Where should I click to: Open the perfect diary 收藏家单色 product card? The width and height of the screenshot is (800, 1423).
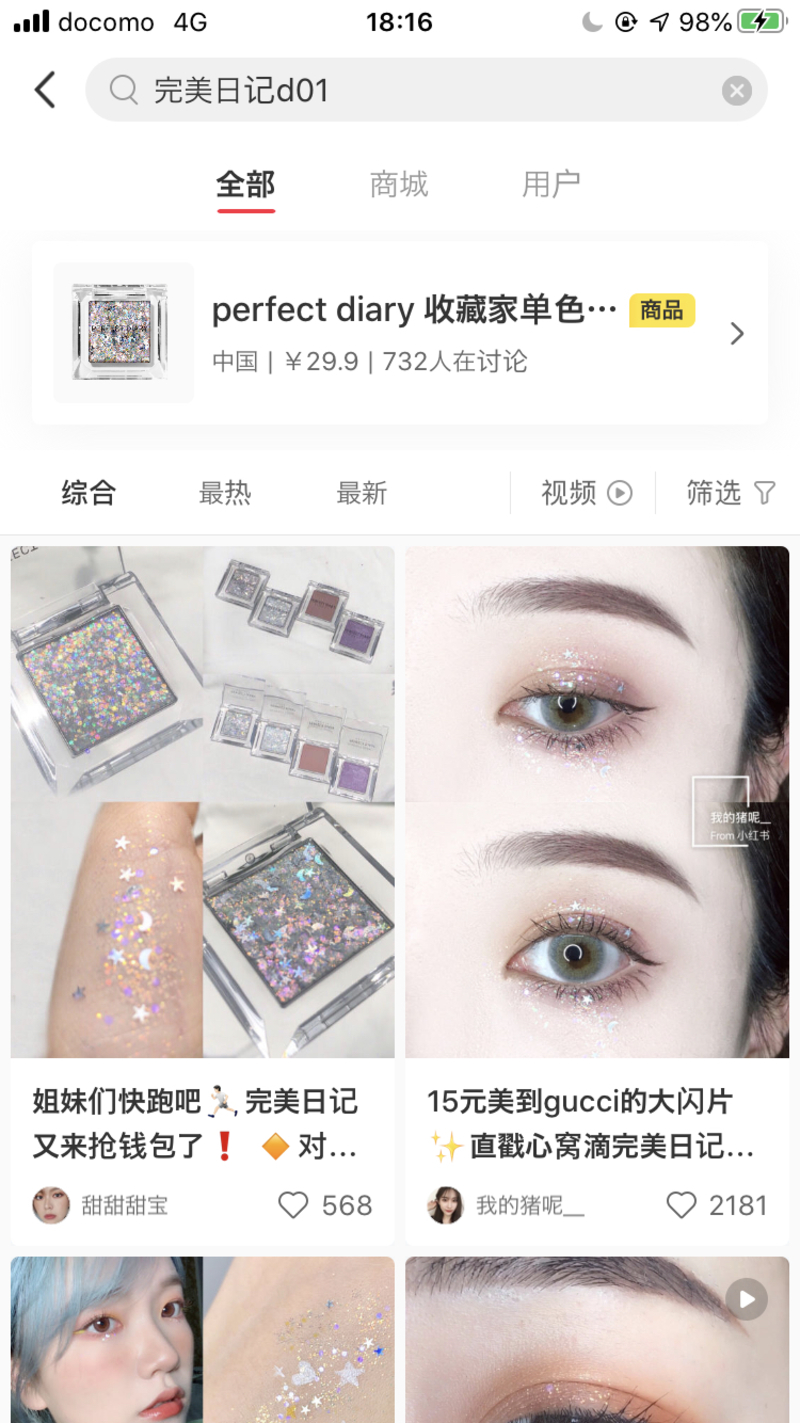pyautogui.click(x=400, y=333)
